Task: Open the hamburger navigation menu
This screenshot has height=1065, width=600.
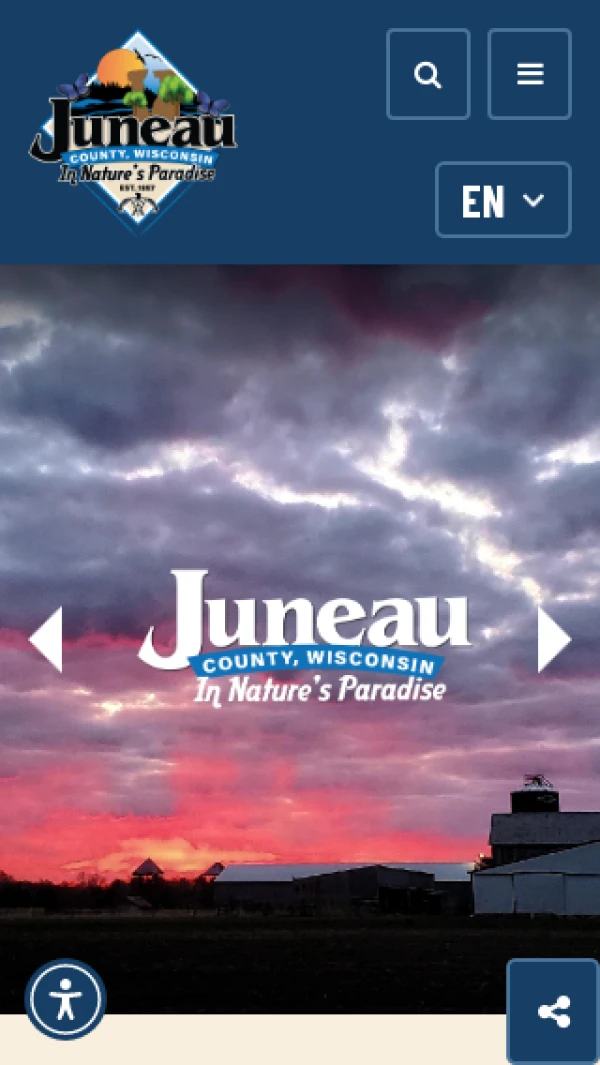Action: [530, 75]
